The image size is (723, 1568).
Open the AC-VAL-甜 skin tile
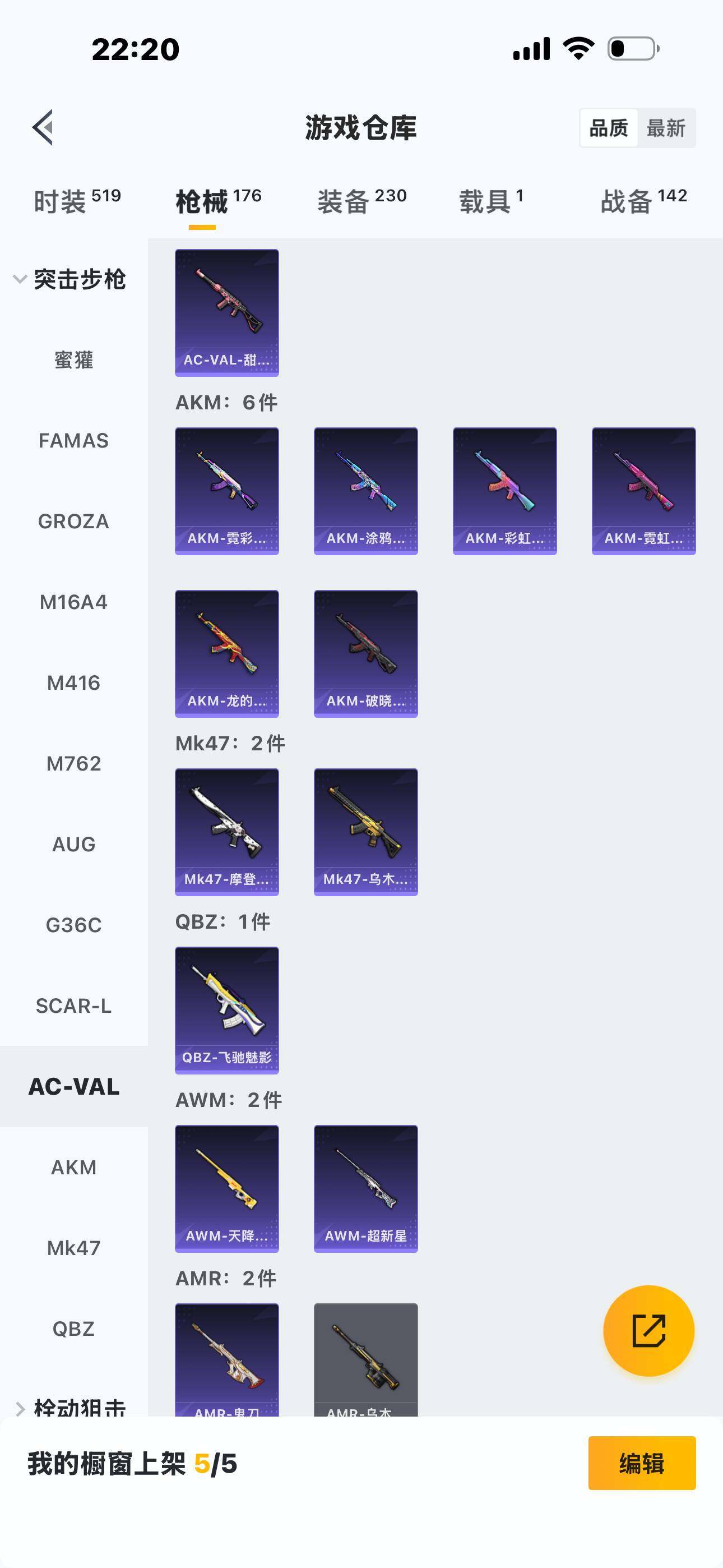[x=226, y=312]
